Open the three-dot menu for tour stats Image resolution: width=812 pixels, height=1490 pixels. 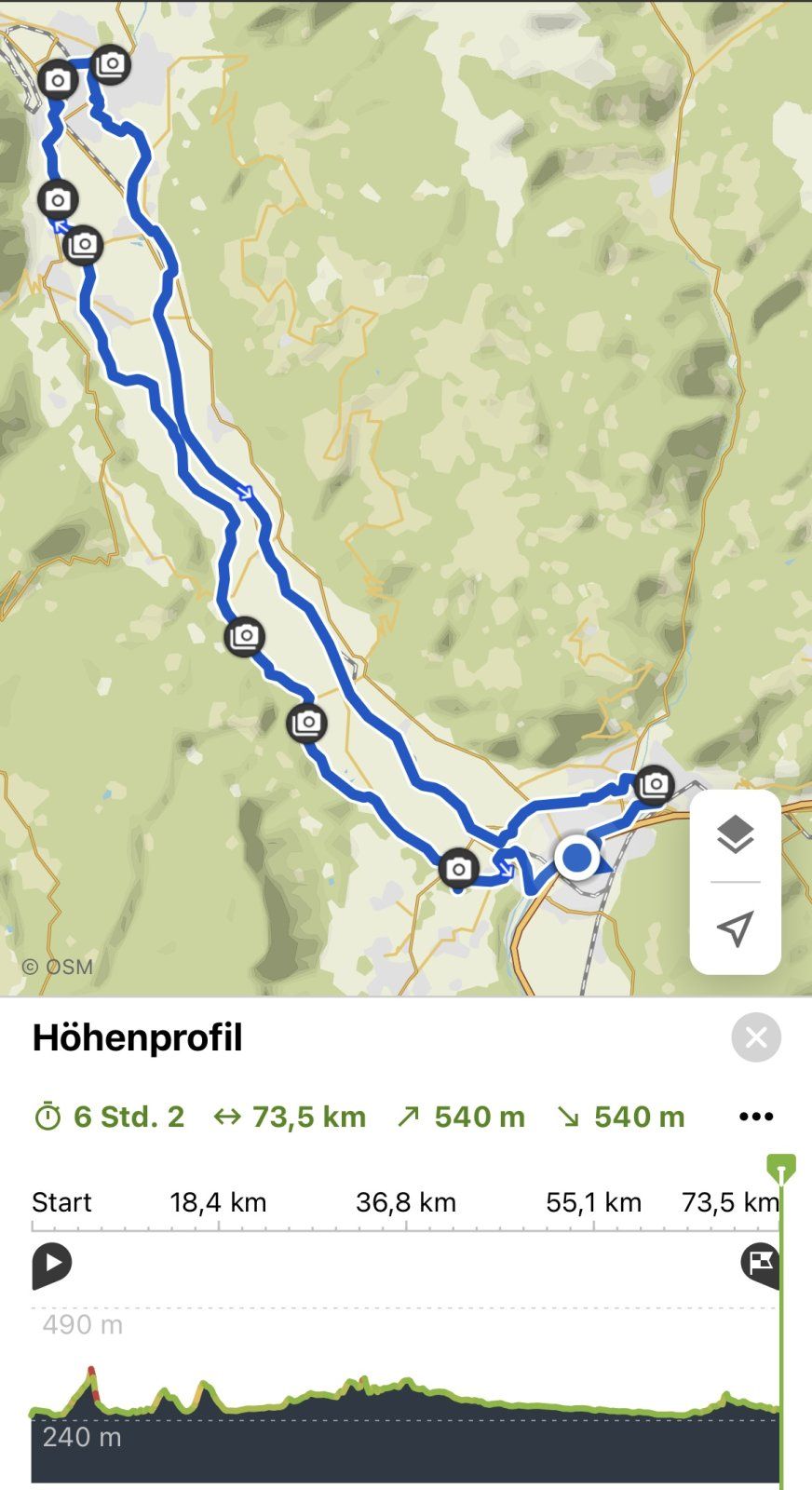point(755,1117)
